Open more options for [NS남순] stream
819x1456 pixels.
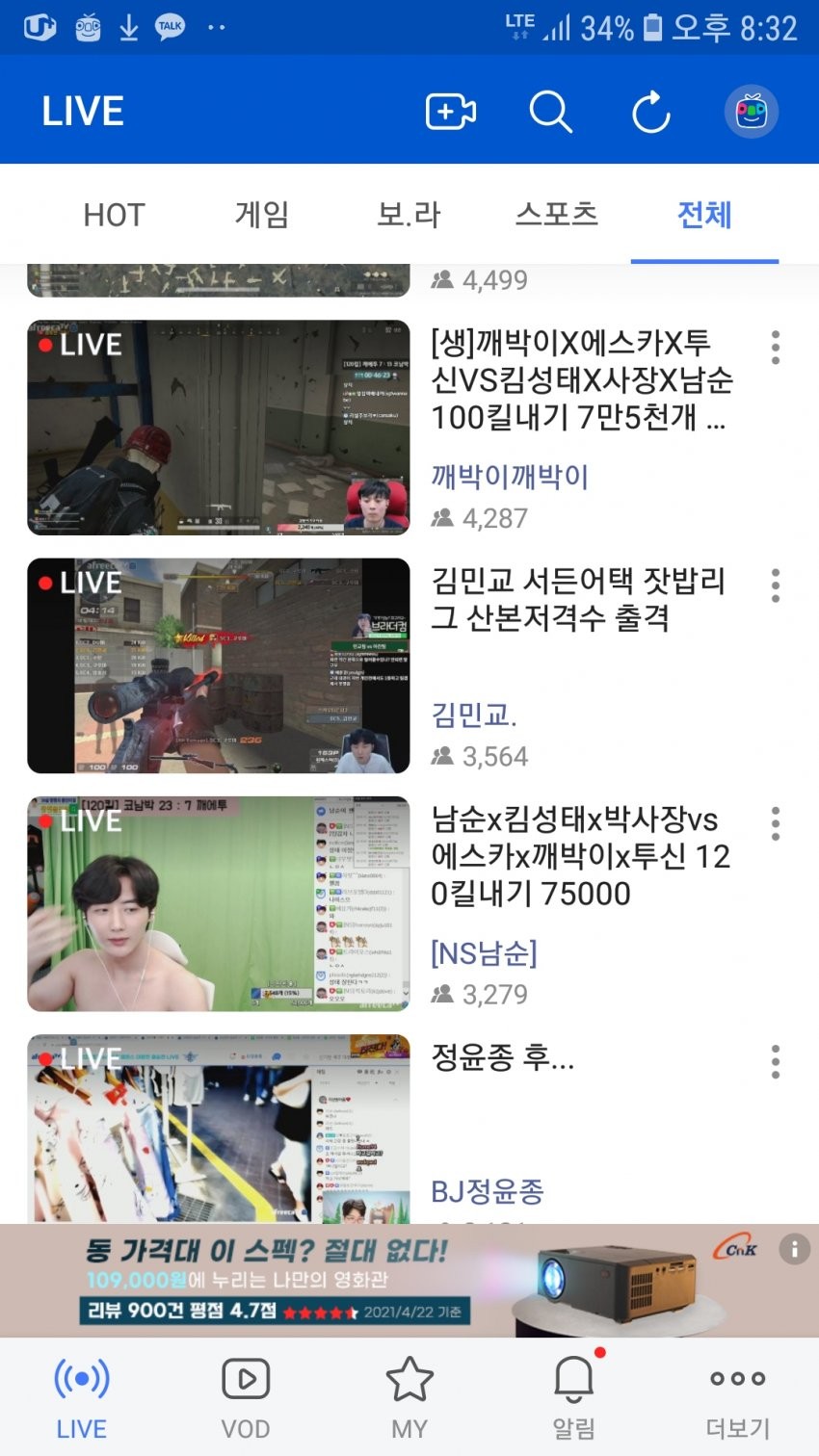[x=775, y=823]
